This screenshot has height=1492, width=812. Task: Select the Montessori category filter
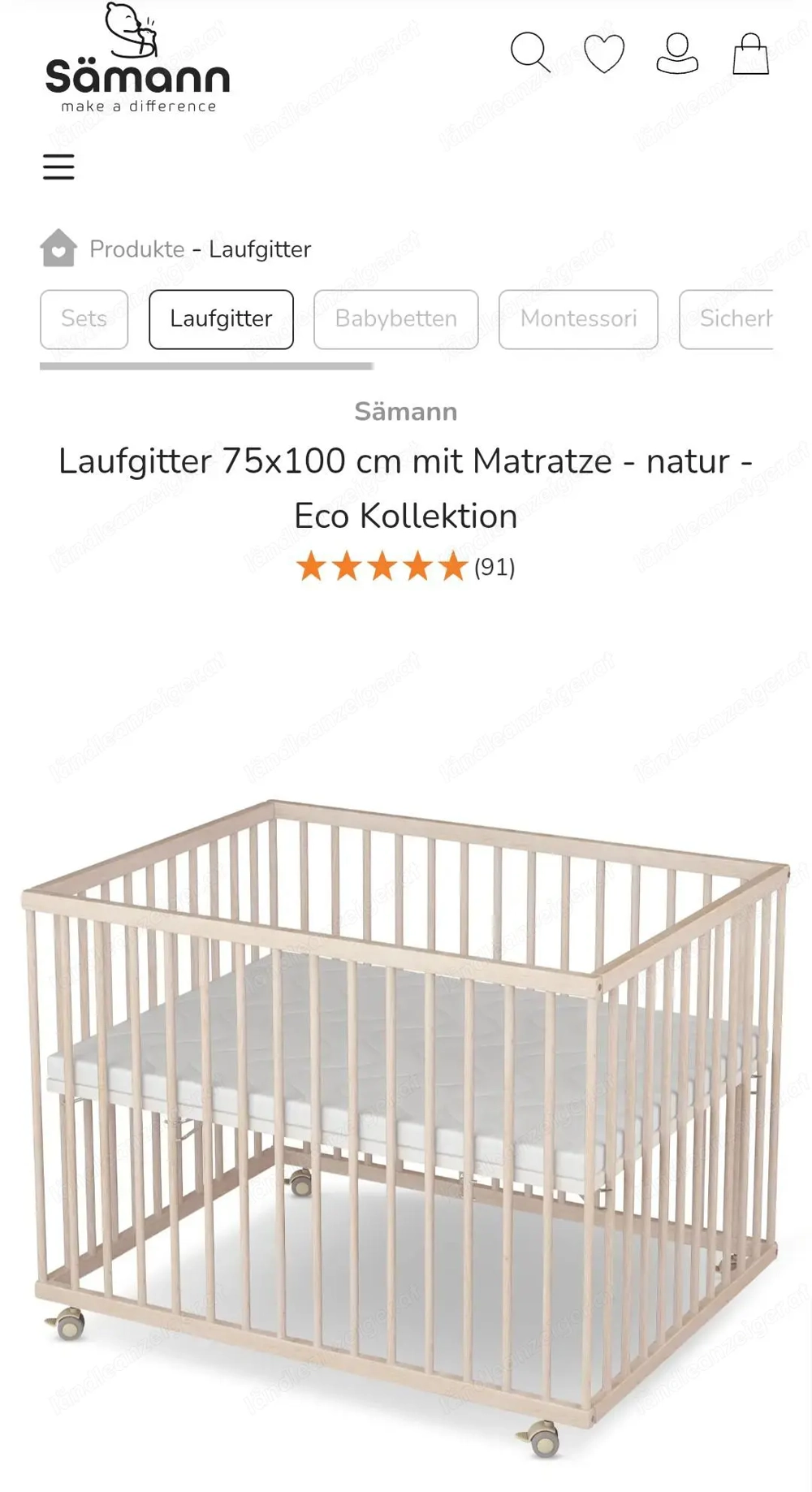[578, 319]
